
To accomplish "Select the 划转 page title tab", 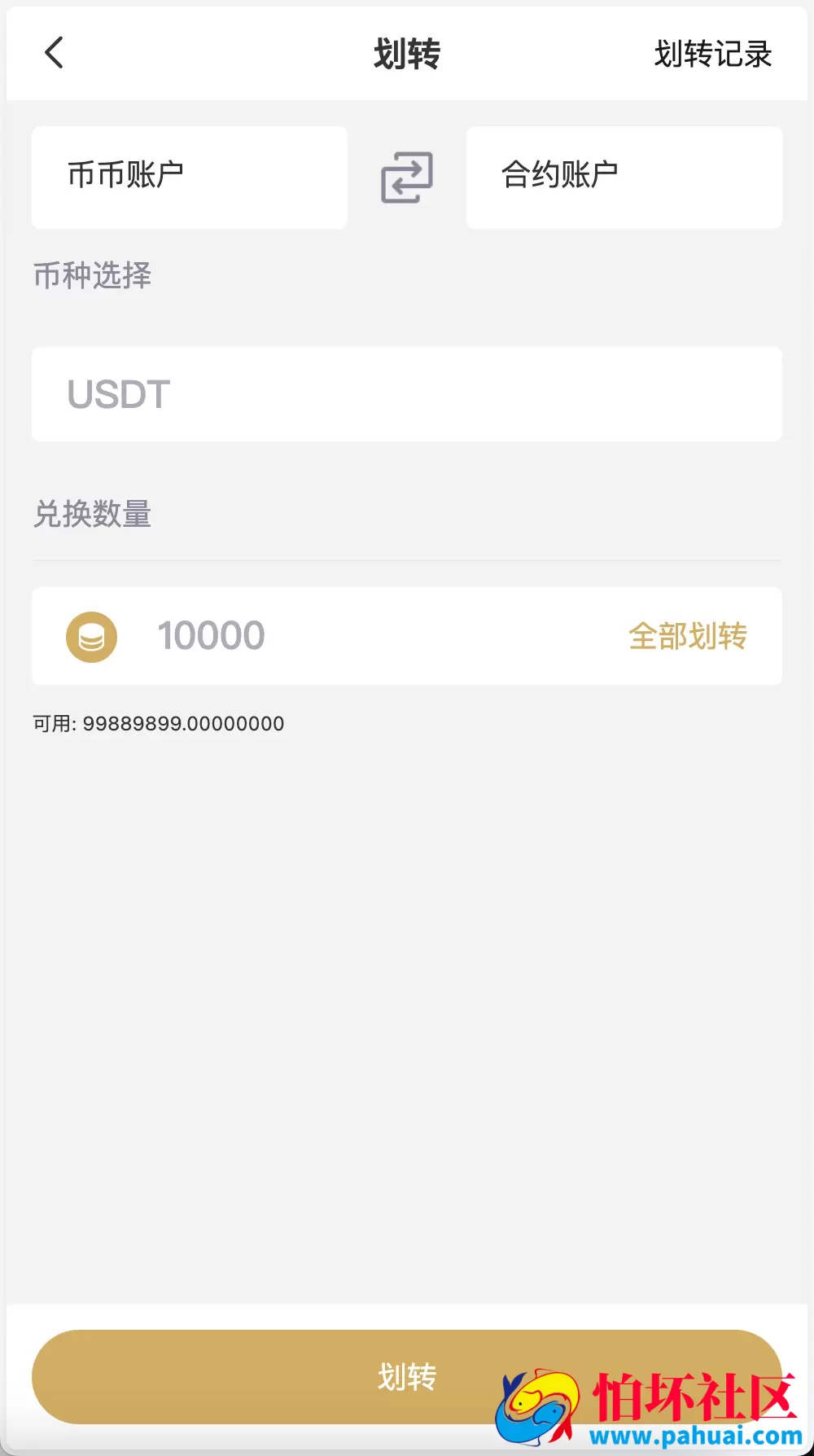I will 406,53.
